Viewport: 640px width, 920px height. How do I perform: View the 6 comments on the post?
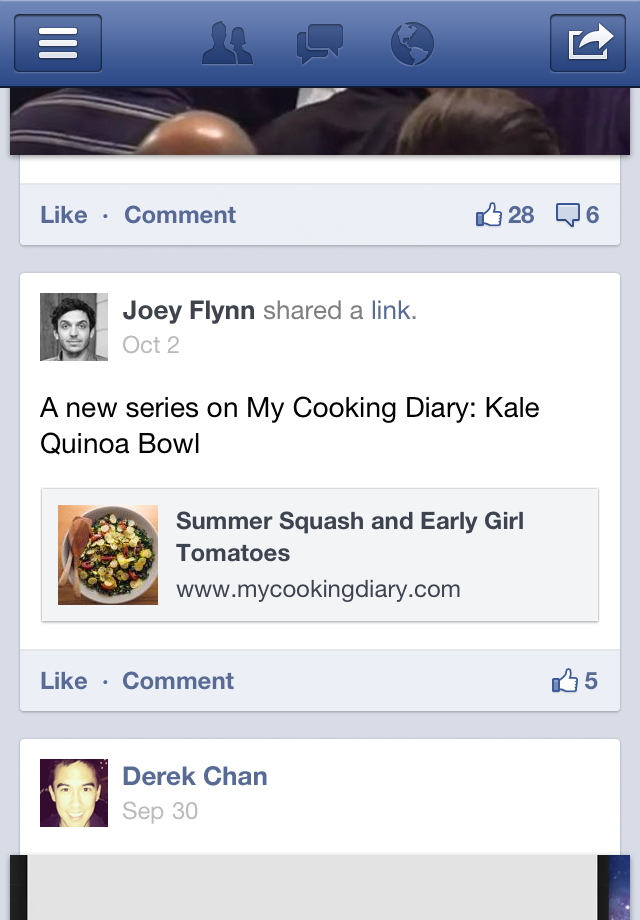tap(577, 215)
